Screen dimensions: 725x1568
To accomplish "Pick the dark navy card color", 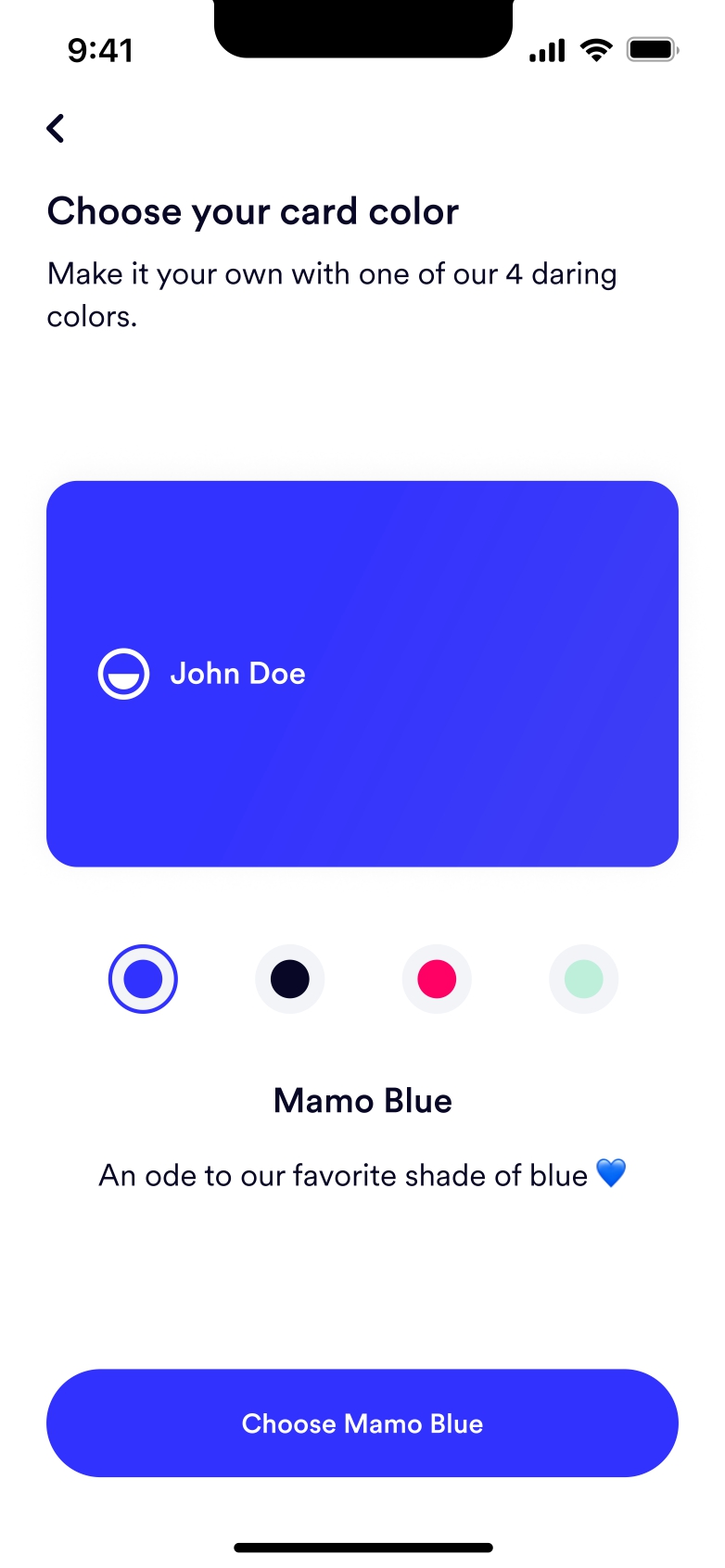I will [289, 979].
